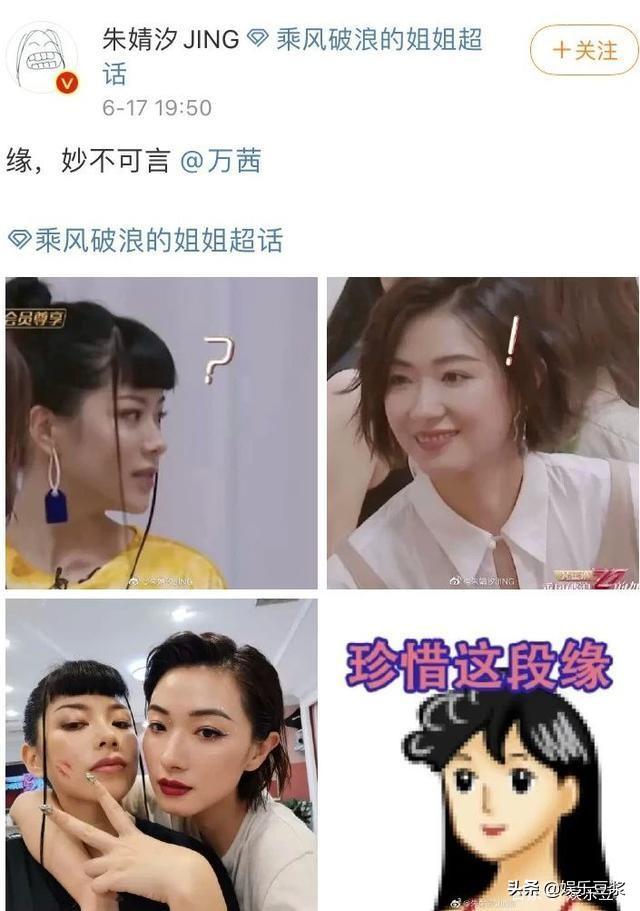View the photo with the exclamation mark

[x=482, y=433]
